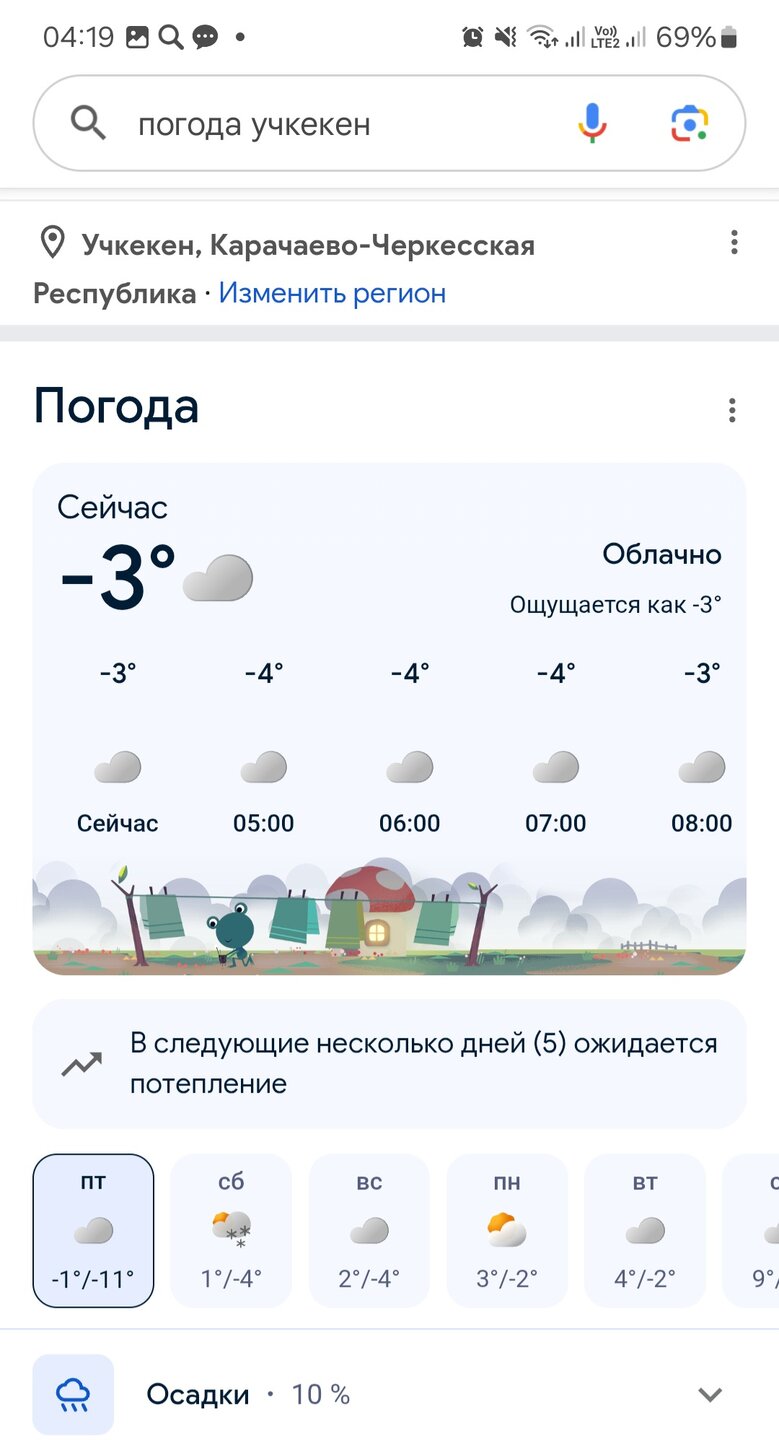Select the сб forecast day
Image resolution: width=779 pixels, height=1440 pixels.
click(x=231, y=1230)
